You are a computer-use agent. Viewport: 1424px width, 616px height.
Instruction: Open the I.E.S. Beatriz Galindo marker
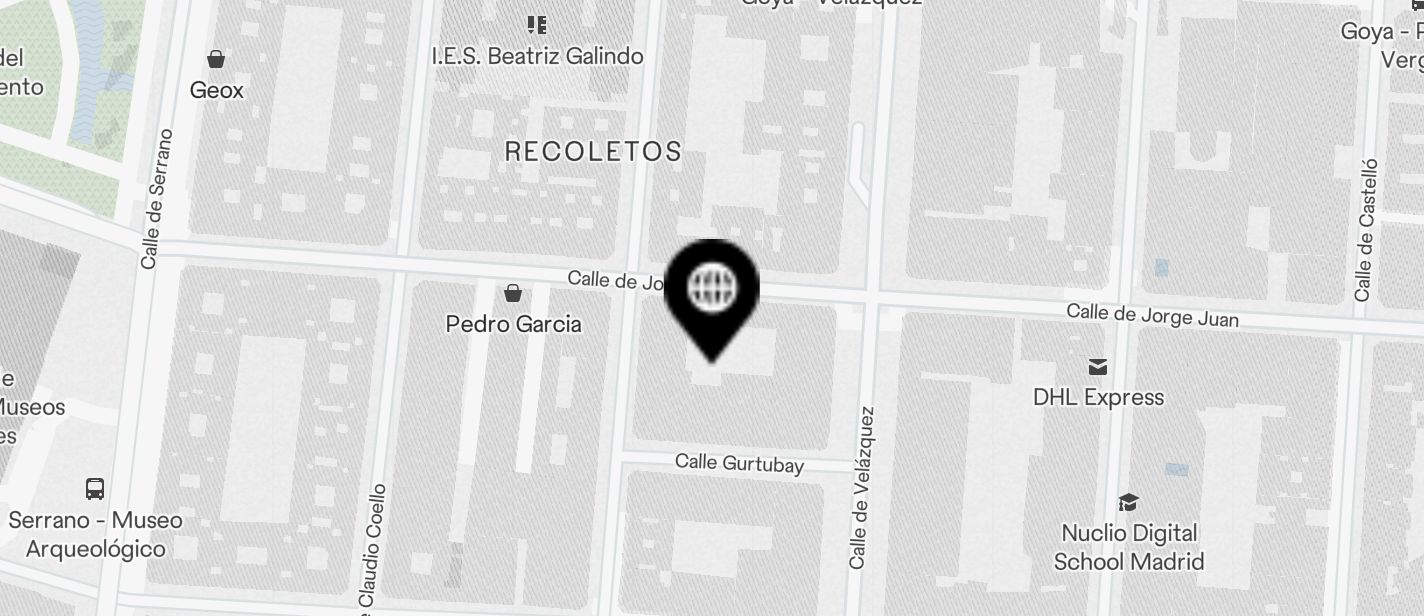537,26
